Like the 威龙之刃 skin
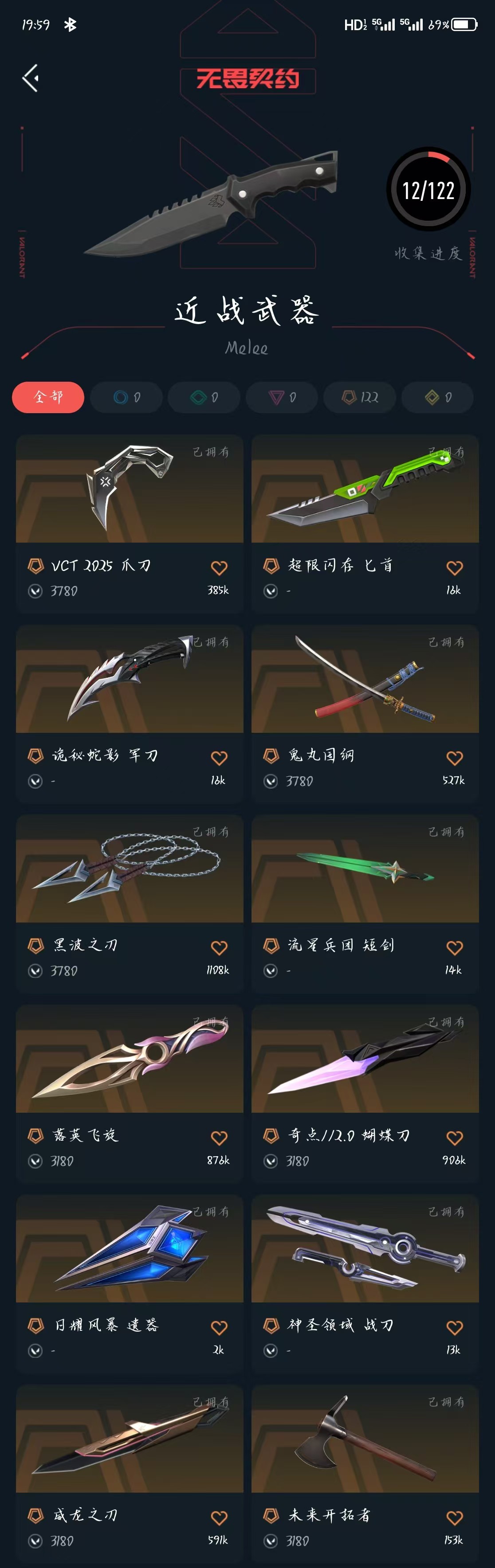This screenshot has width=495, height=1568. 219,1517
